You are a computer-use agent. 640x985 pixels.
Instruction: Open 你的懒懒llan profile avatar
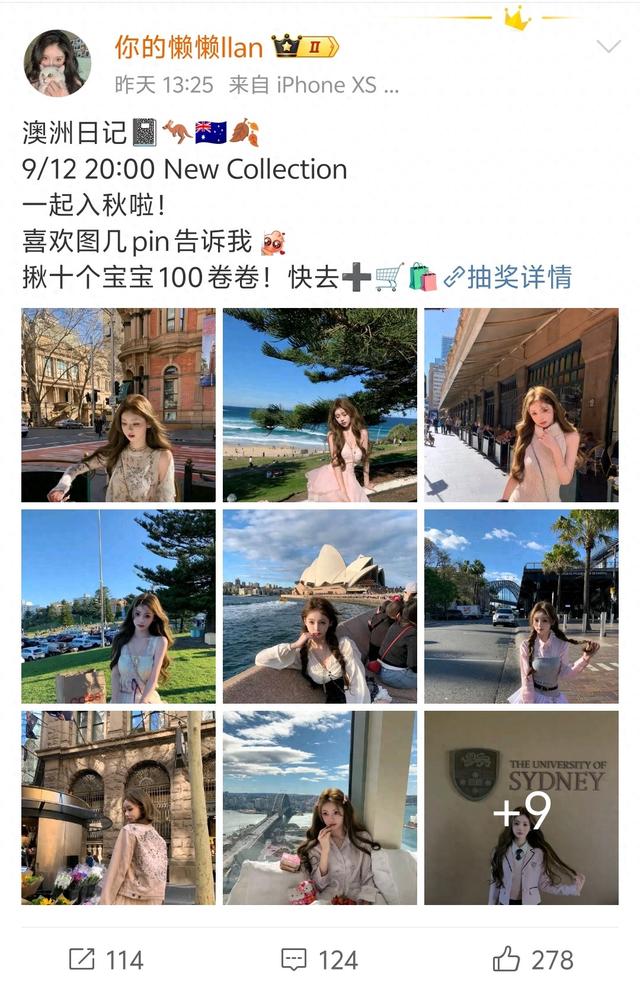click(56, 62)
